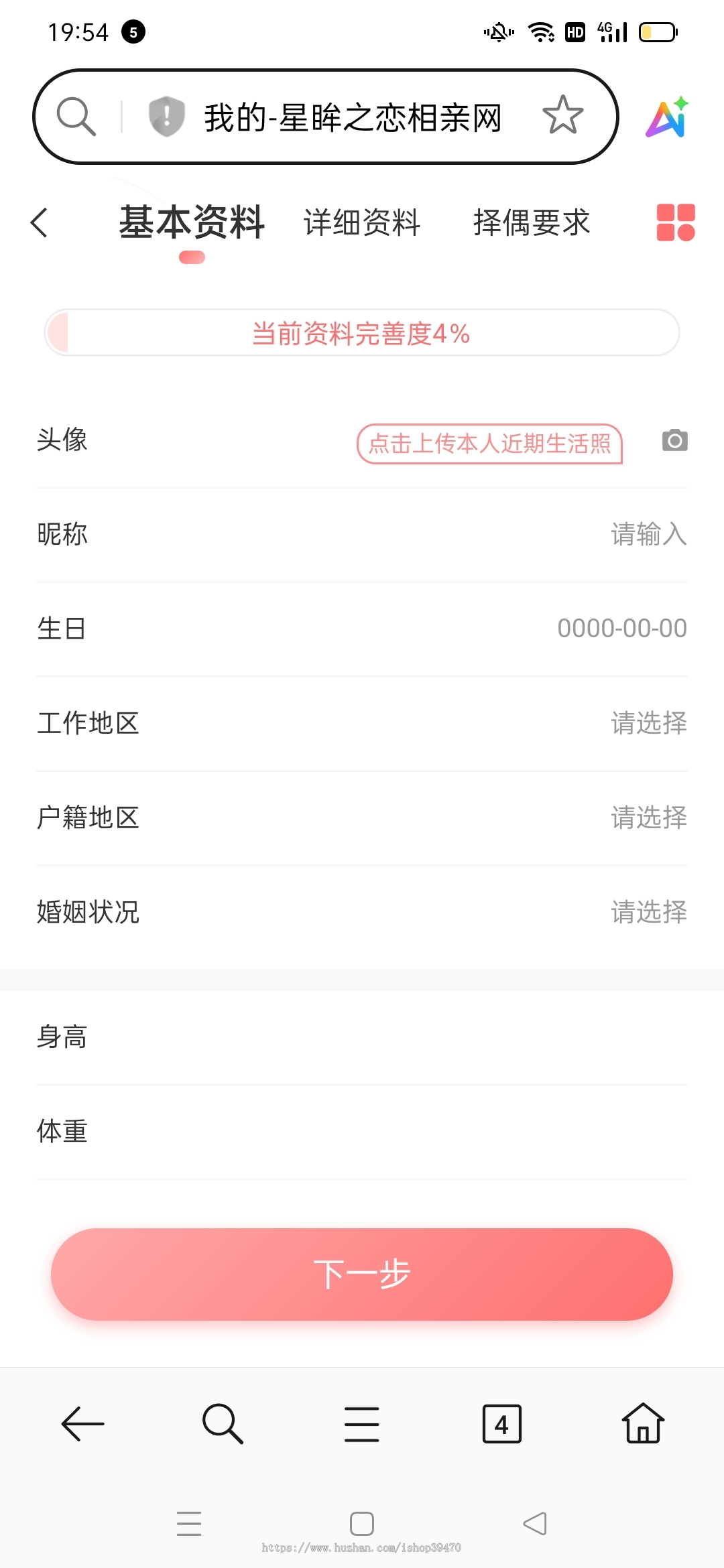Open the tab counter showing 4
This screenshot has width=724, height=1568.
tap(501, 1424)
